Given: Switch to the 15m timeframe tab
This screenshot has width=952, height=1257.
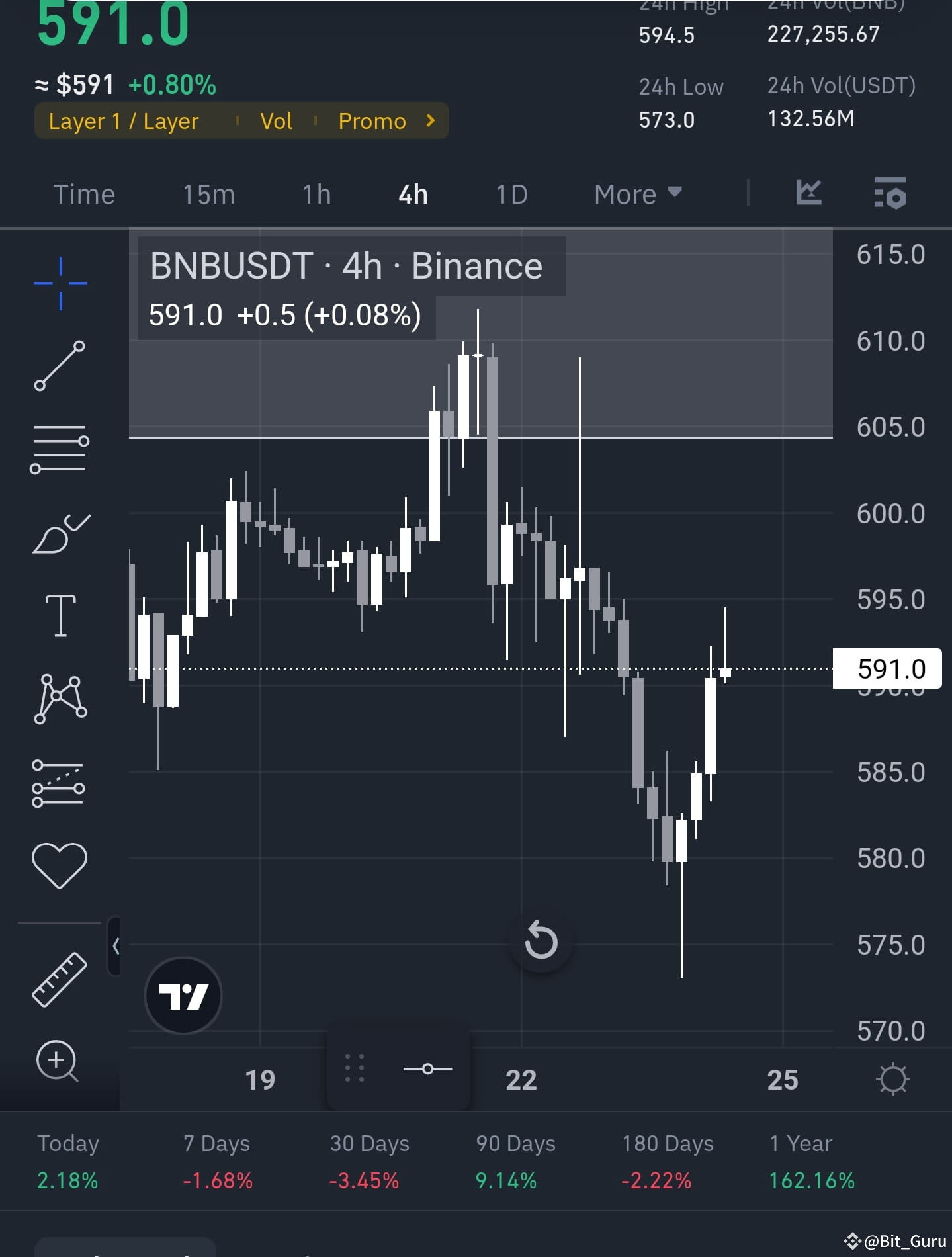Looking at the screenshot, I should click(208, 194).
